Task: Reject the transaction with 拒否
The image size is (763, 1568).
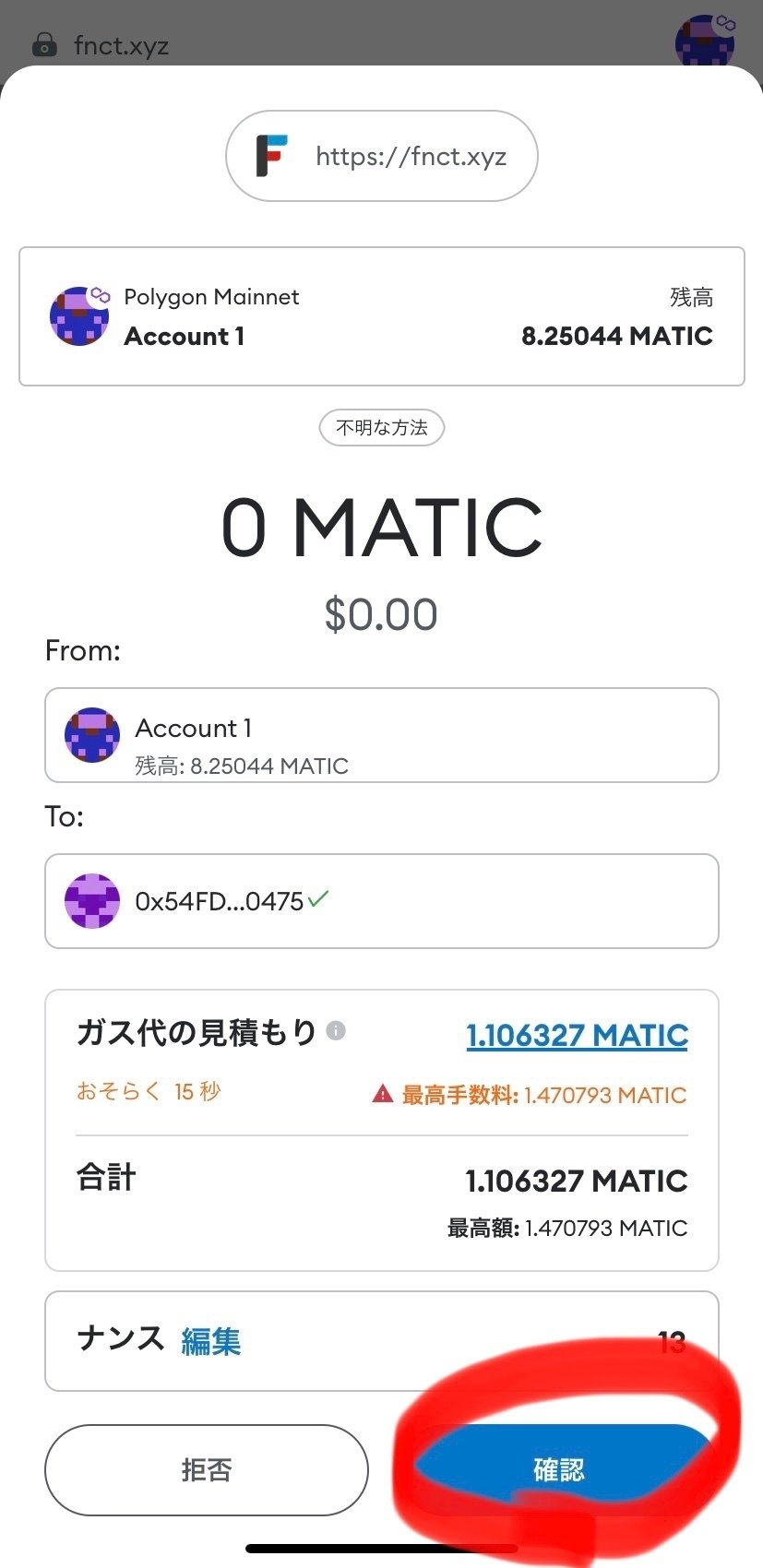Action: 206,1469
